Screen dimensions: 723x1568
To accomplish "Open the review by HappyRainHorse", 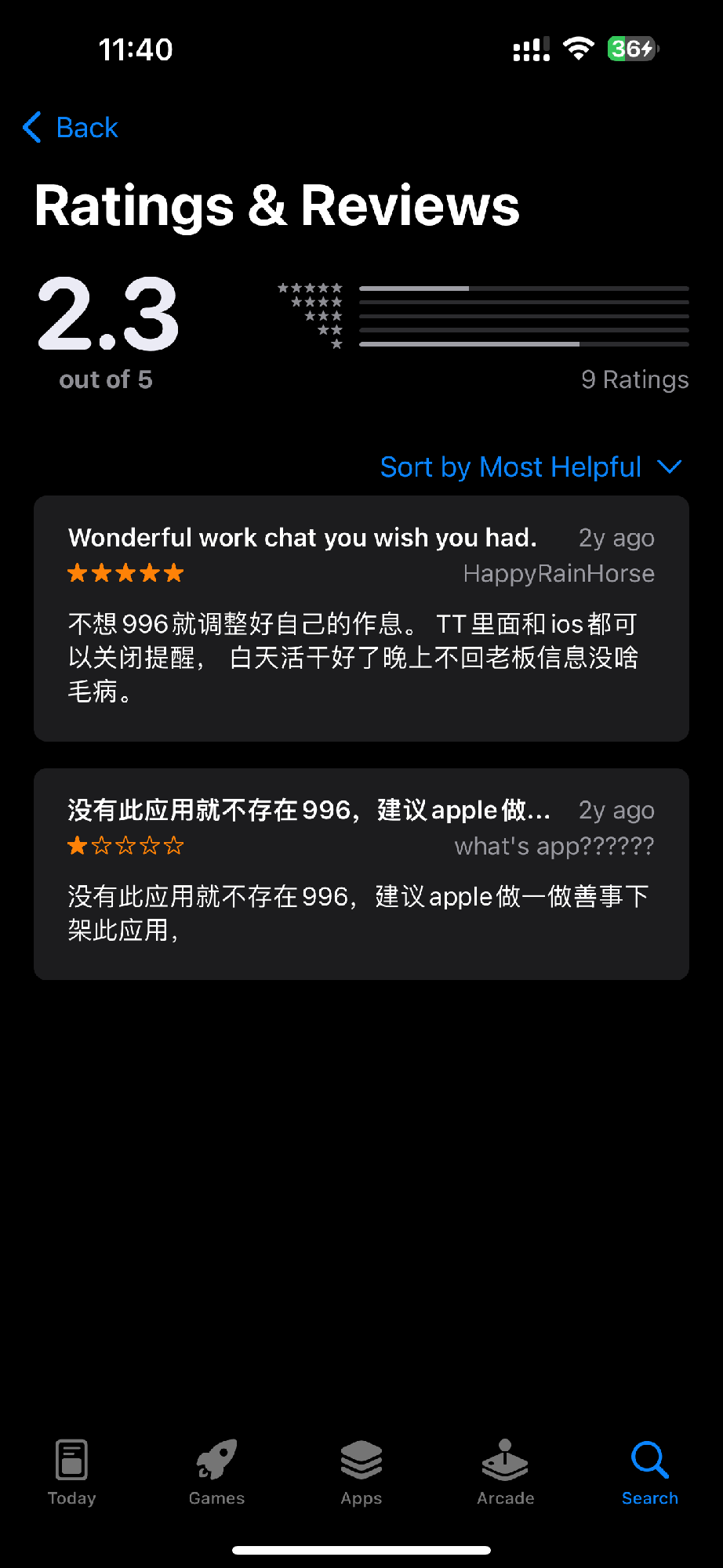I will [361, 619].
